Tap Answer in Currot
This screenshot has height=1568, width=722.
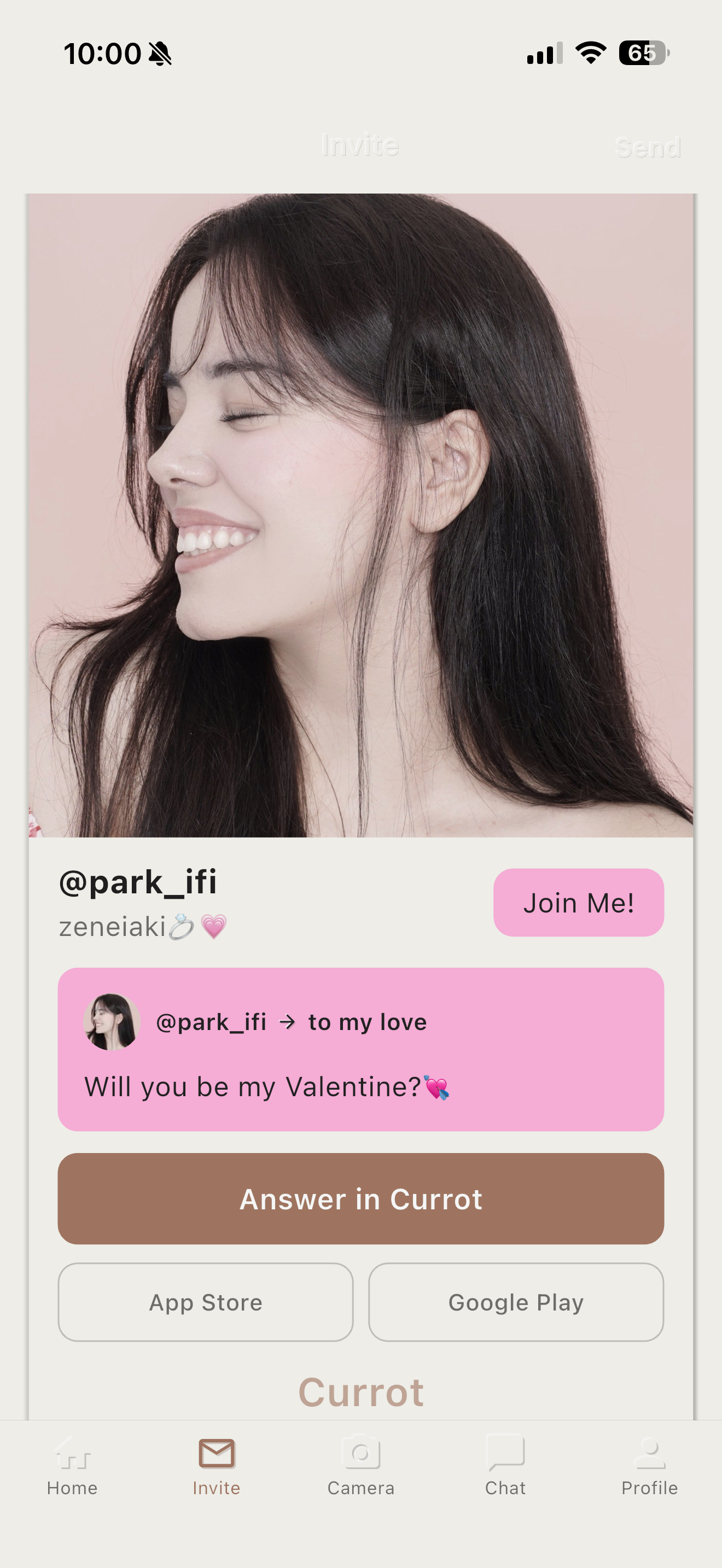coord(360,1198)
